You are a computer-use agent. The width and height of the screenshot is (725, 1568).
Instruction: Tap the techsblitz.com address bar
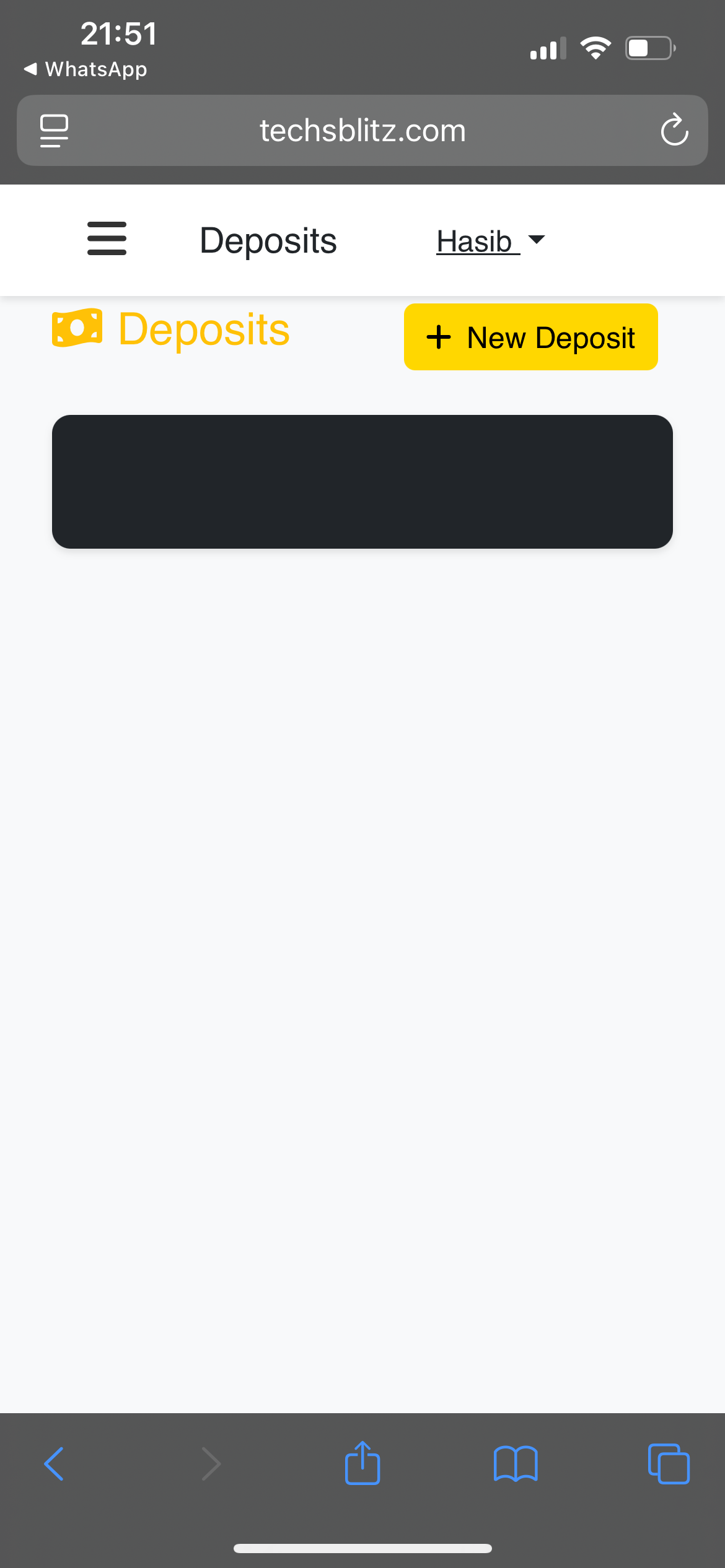(x=362, y=130)
